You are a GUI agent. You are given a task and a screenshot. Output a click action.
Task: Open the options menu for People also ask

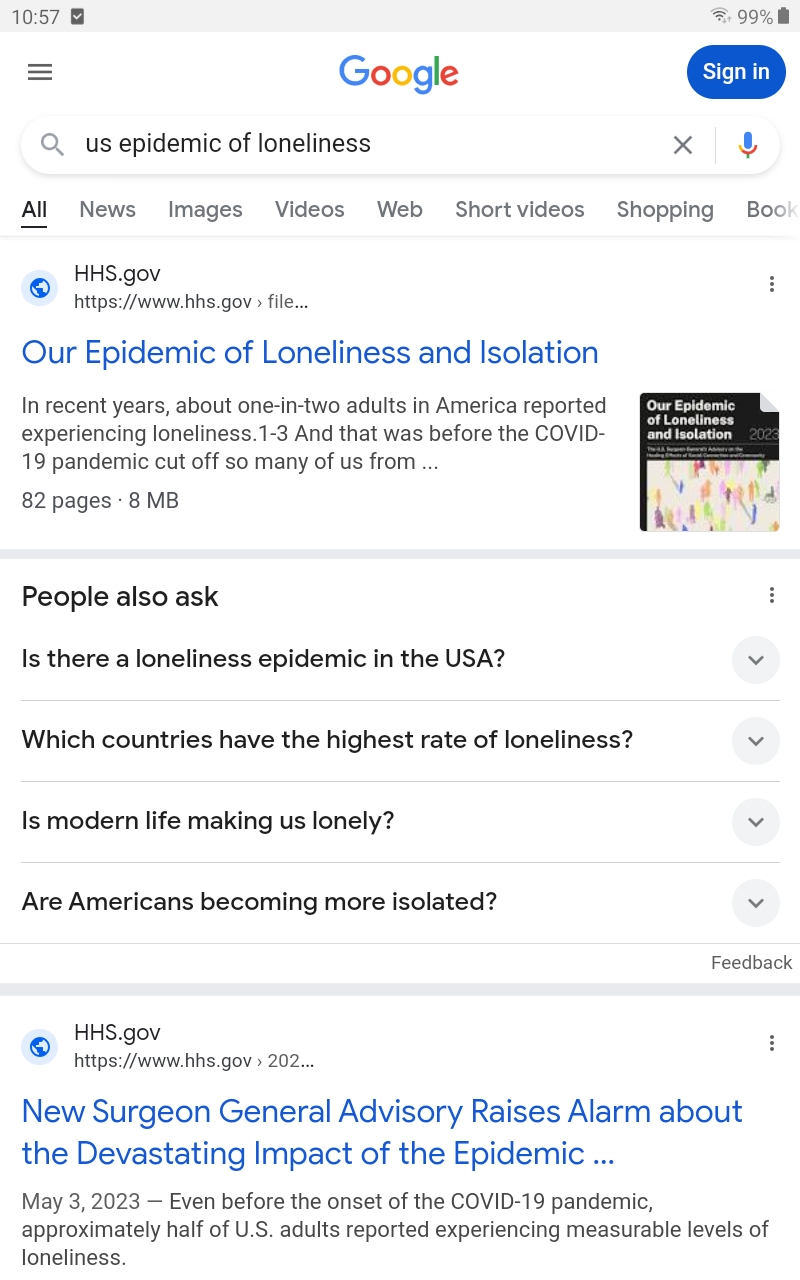[771, 596]
